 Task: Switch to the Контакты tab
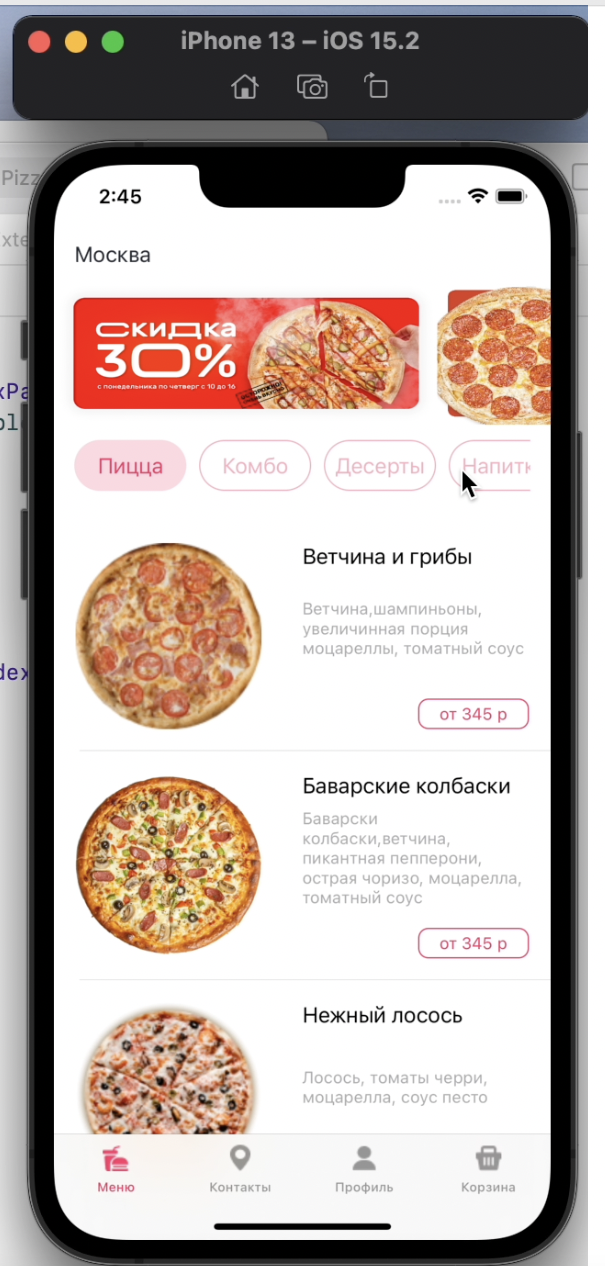click(240, 1169)
